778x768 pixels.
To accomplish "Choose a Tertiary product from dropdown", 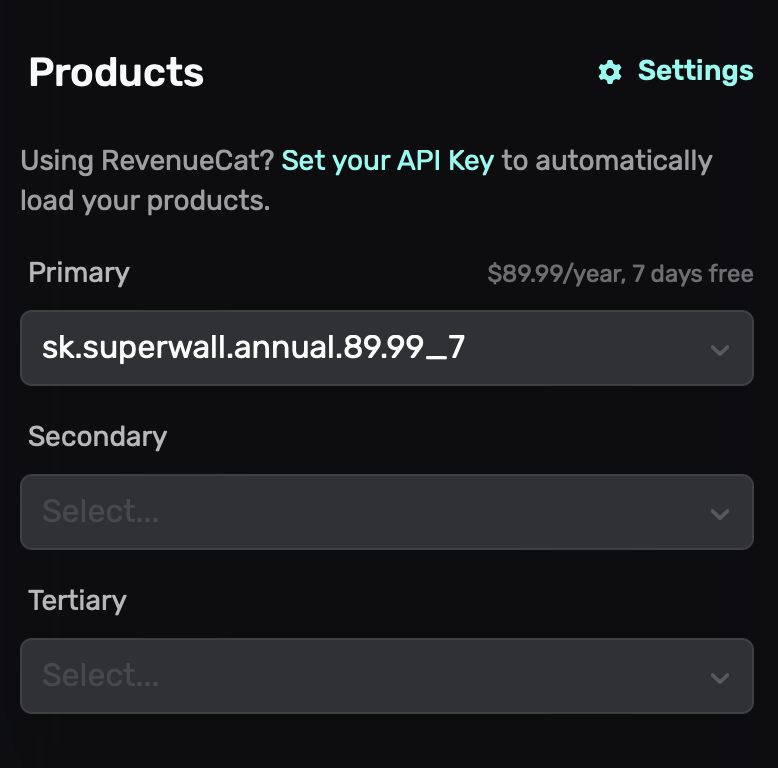I will [386, 676].
